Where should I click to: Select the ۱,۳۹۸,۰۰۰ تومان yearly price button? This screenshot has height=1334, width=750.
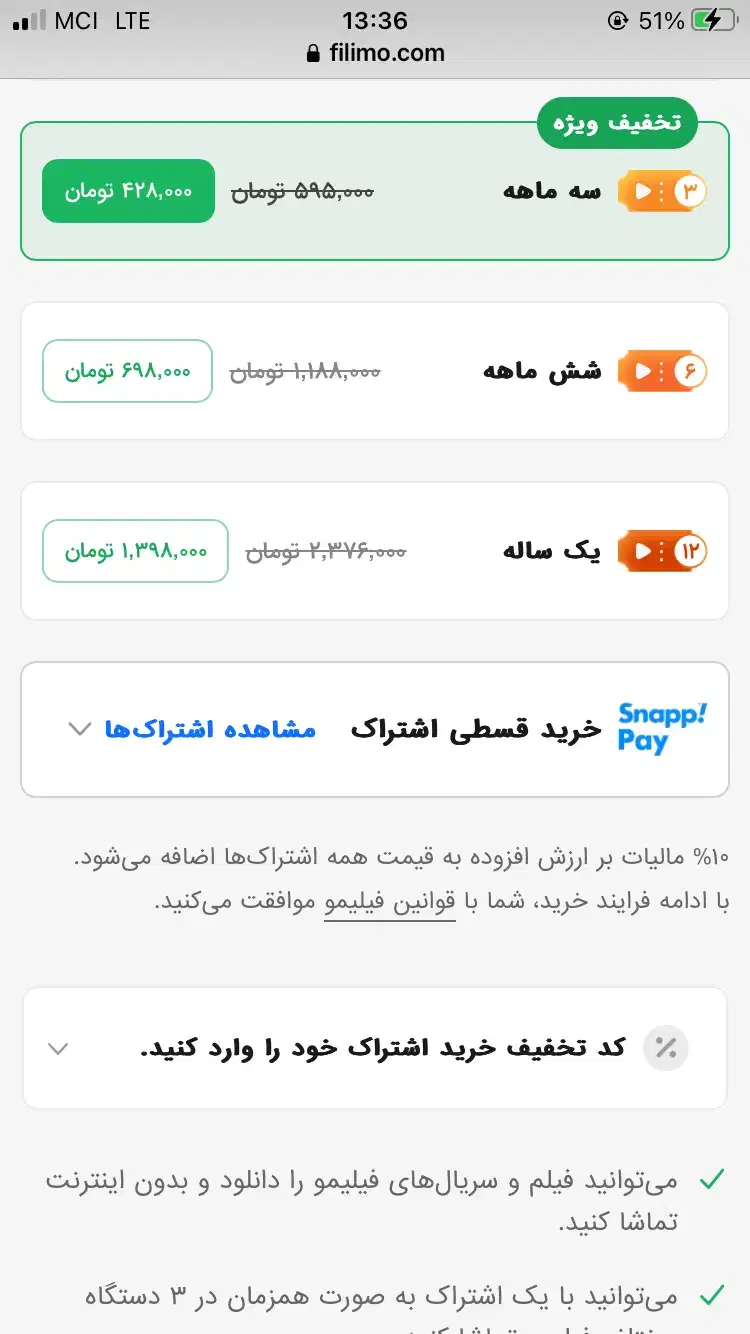[x=135, y=551]
